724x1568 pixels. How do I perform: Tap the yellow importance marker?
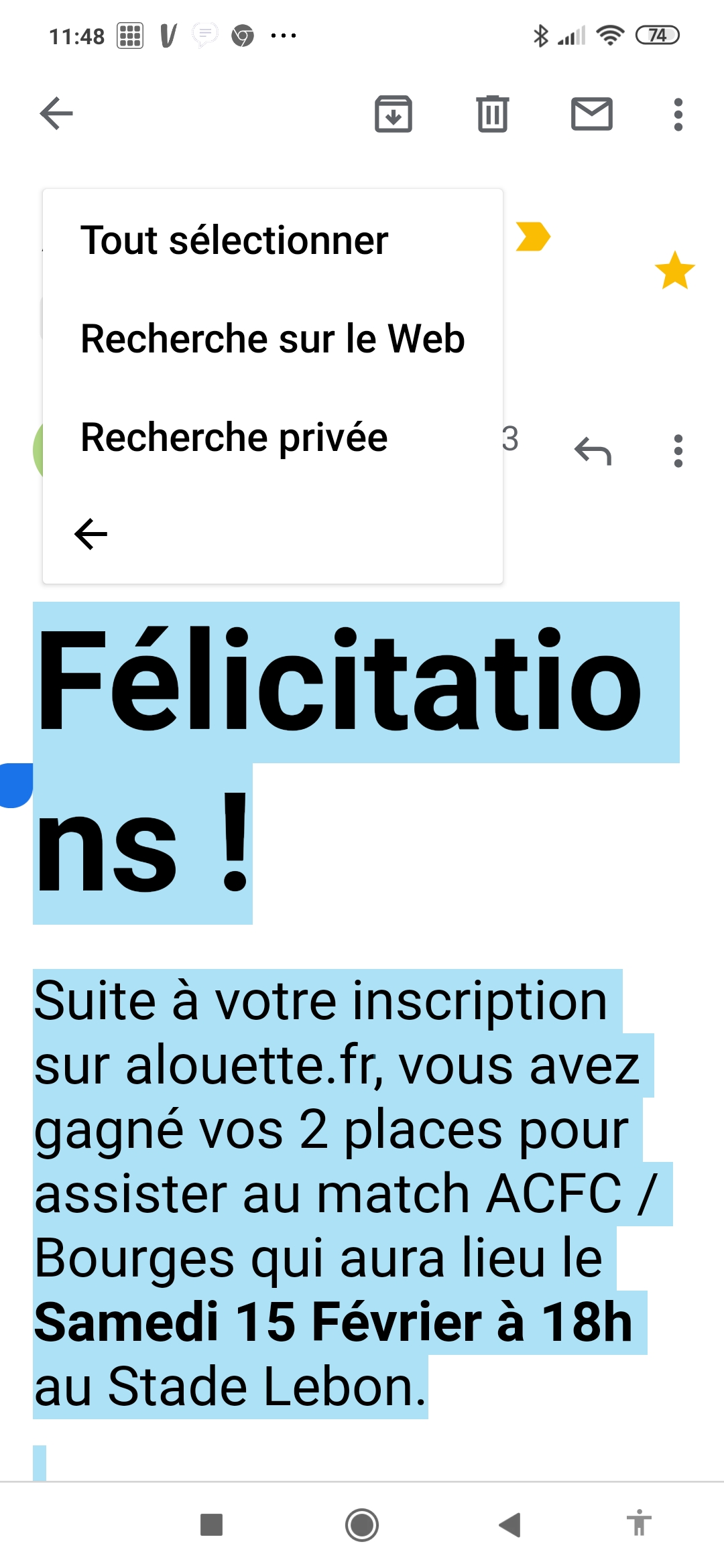pos(533,237)
